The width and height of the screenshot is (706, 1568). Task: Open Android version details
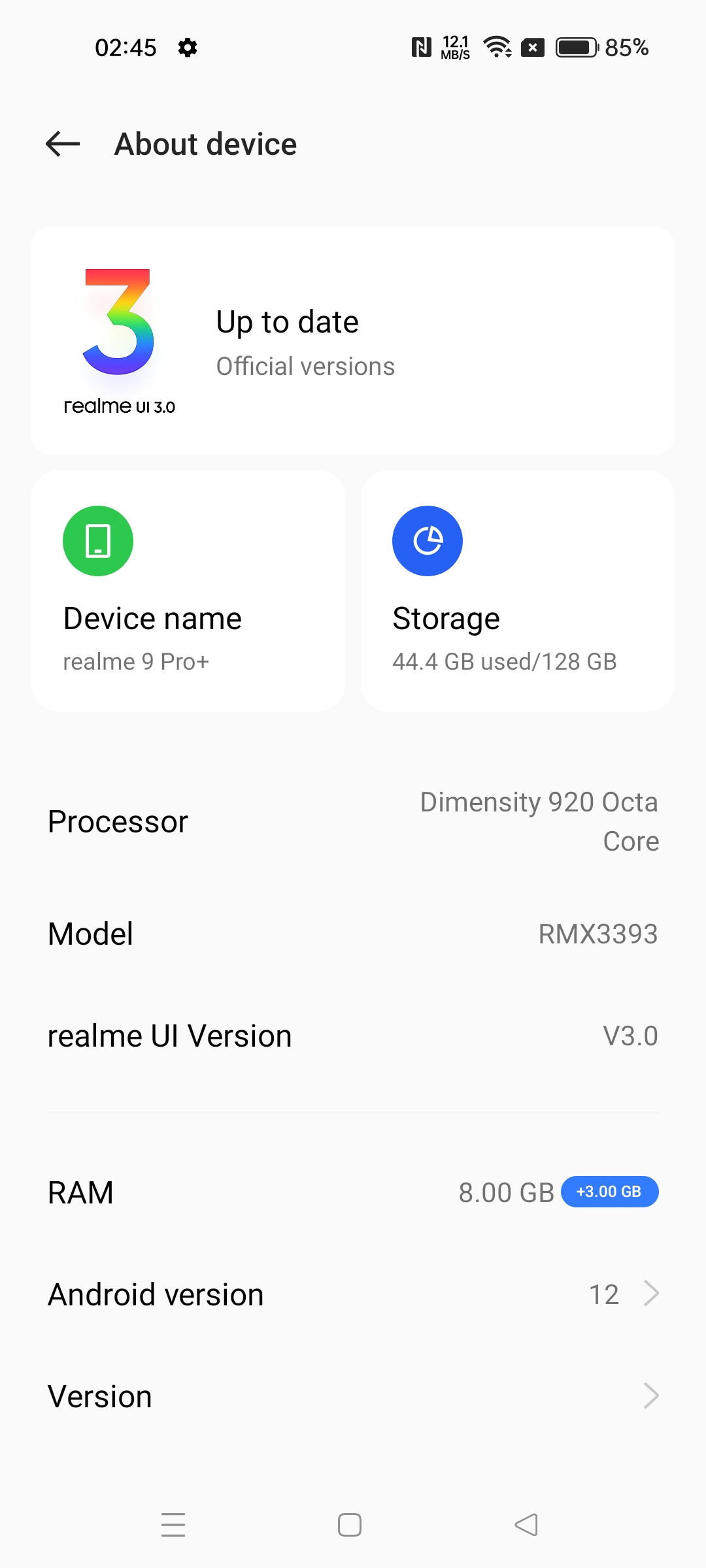click(x=353, y=1294)
